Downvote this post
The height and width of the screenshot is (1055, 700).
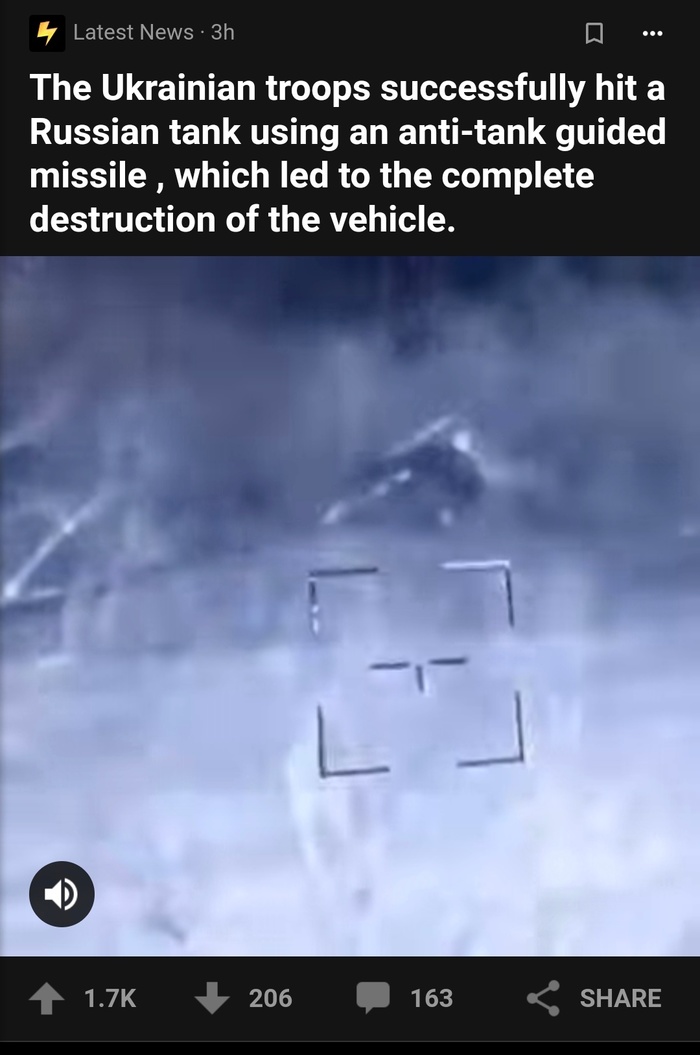point(212,998)
